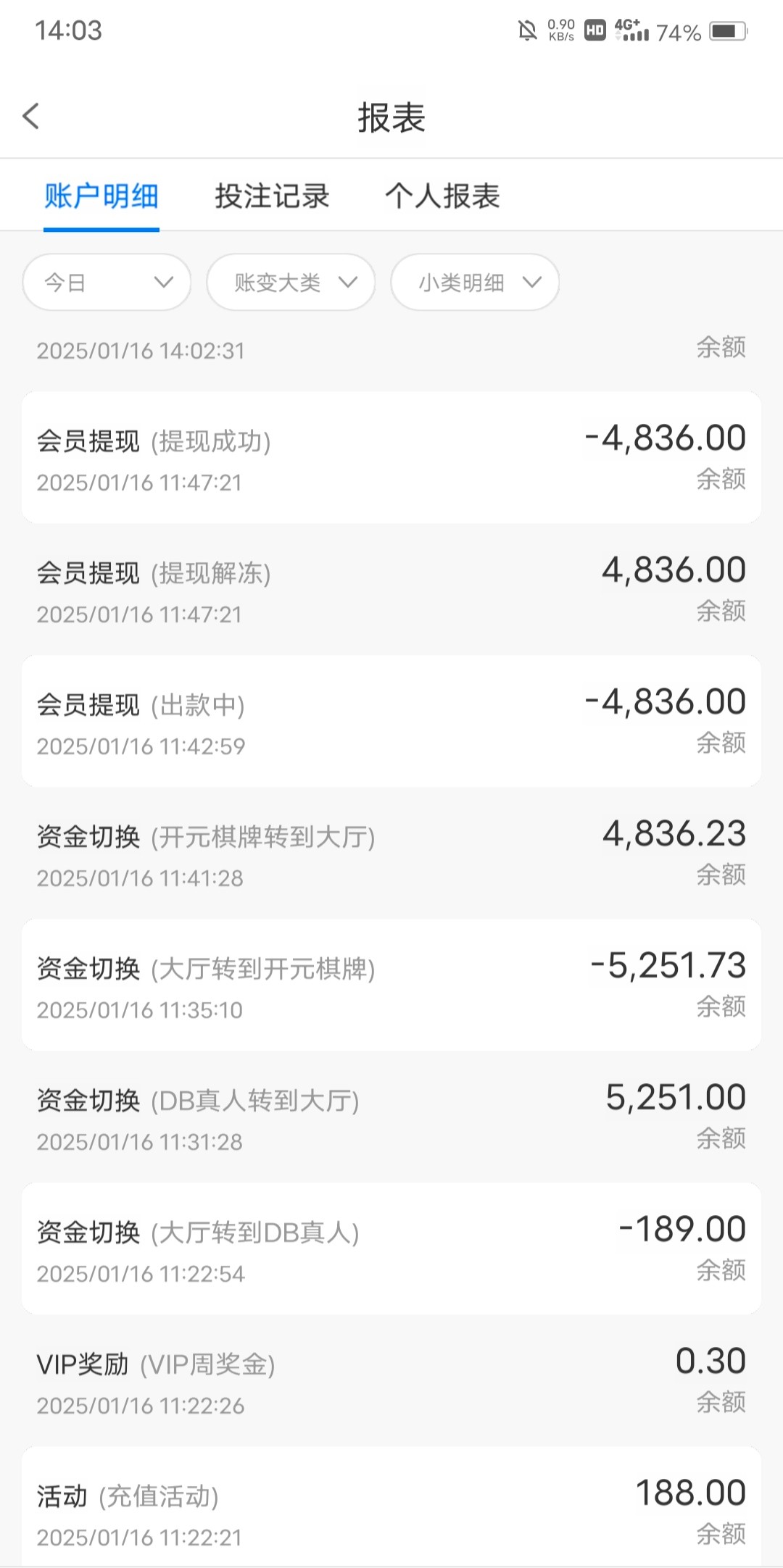Switch to the 投注记录 tab
The width and height of the screenshot is (783, 1568).
point(272,196)
